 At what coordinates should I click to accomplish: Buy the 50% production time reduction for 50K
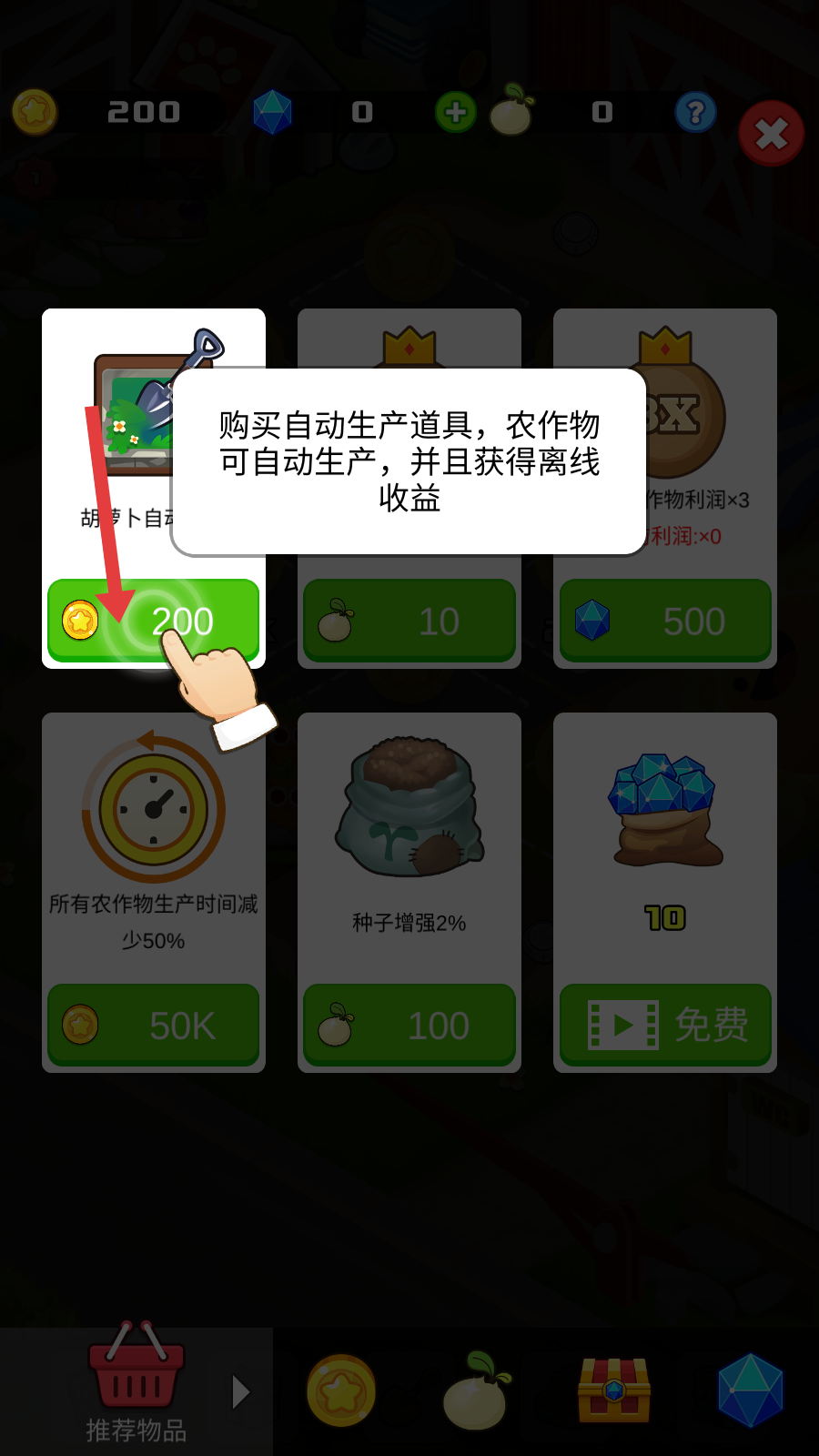tap(153, 1025)
